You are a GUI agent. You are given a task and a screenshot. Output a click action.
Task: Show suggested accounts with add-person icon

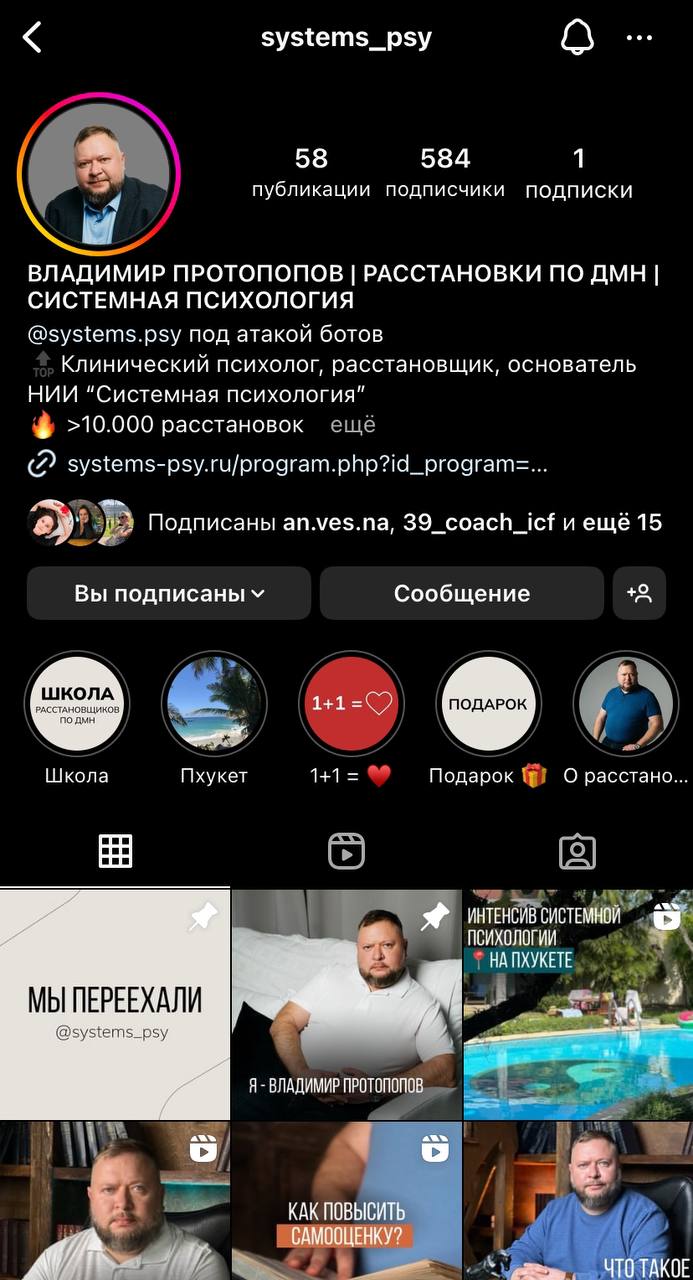639,593
